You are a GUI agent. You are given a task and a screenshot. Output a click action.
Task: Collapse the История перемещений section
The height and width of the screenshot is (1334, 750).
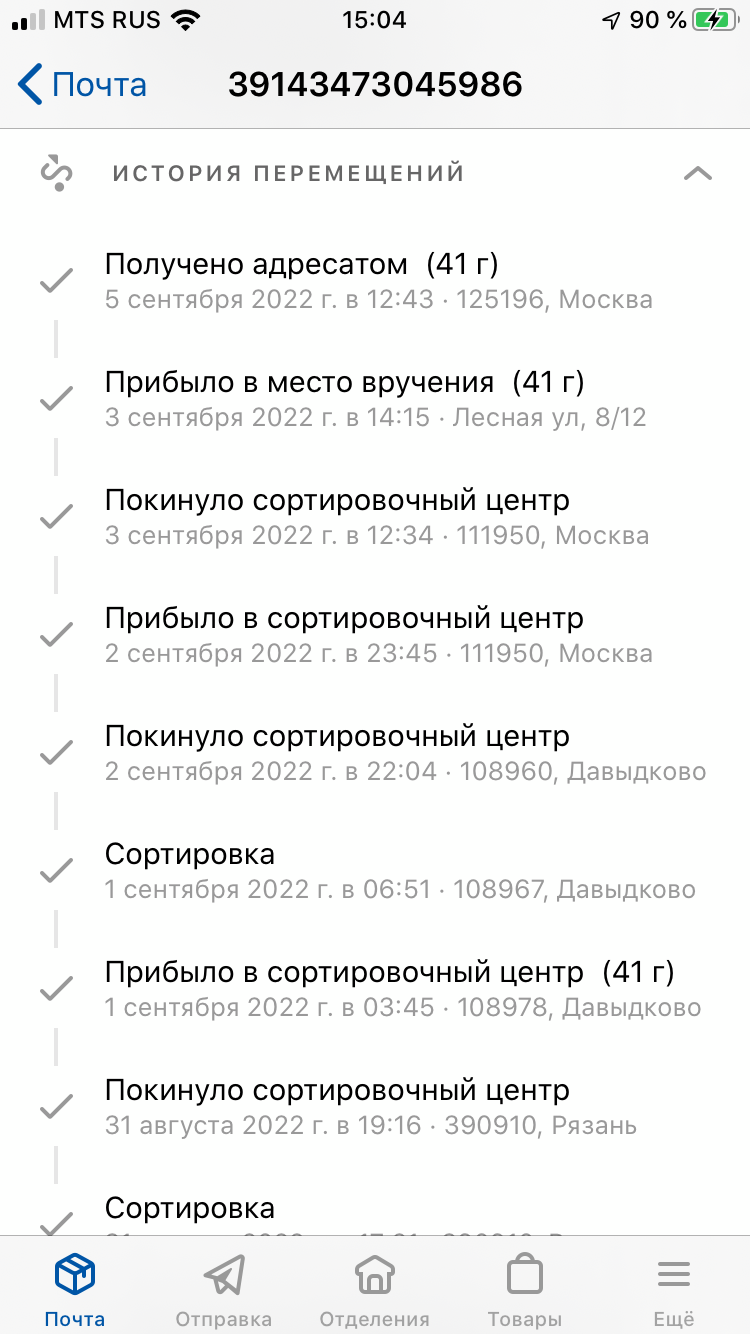(697, 173)
